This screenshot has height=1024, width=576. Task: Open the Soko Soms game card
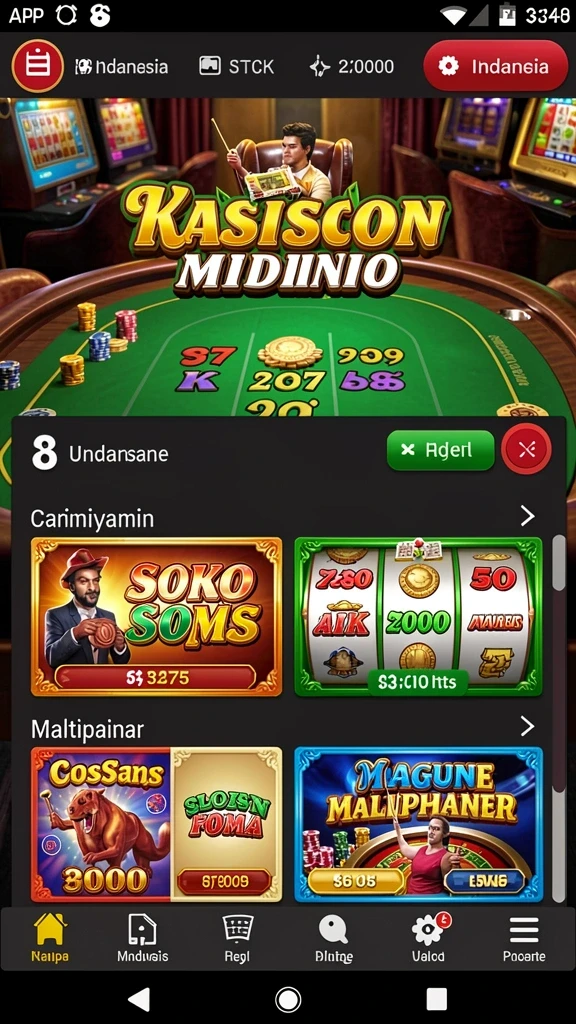tap(157, 616)
